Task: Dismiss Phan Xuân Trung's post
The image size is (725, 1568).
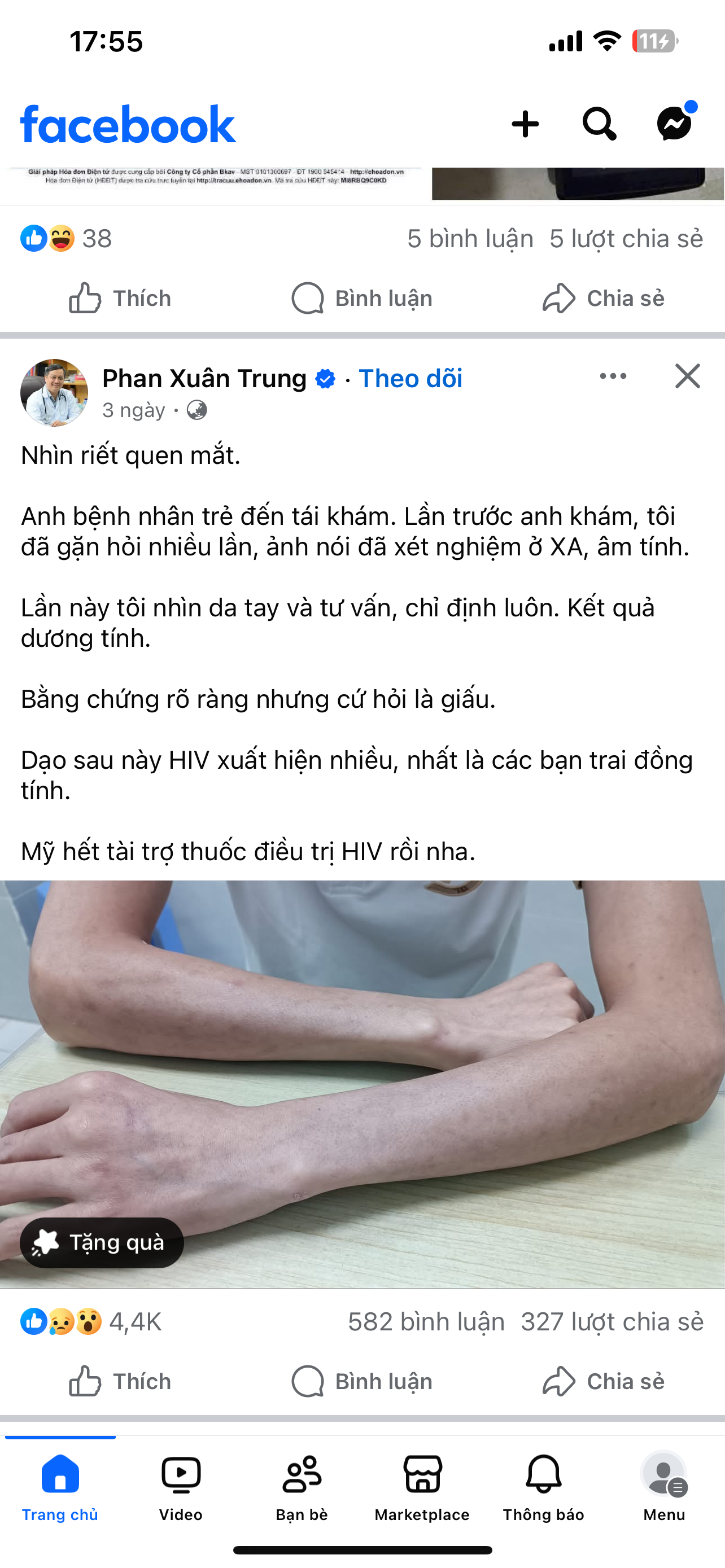Action: click(687, 376)
